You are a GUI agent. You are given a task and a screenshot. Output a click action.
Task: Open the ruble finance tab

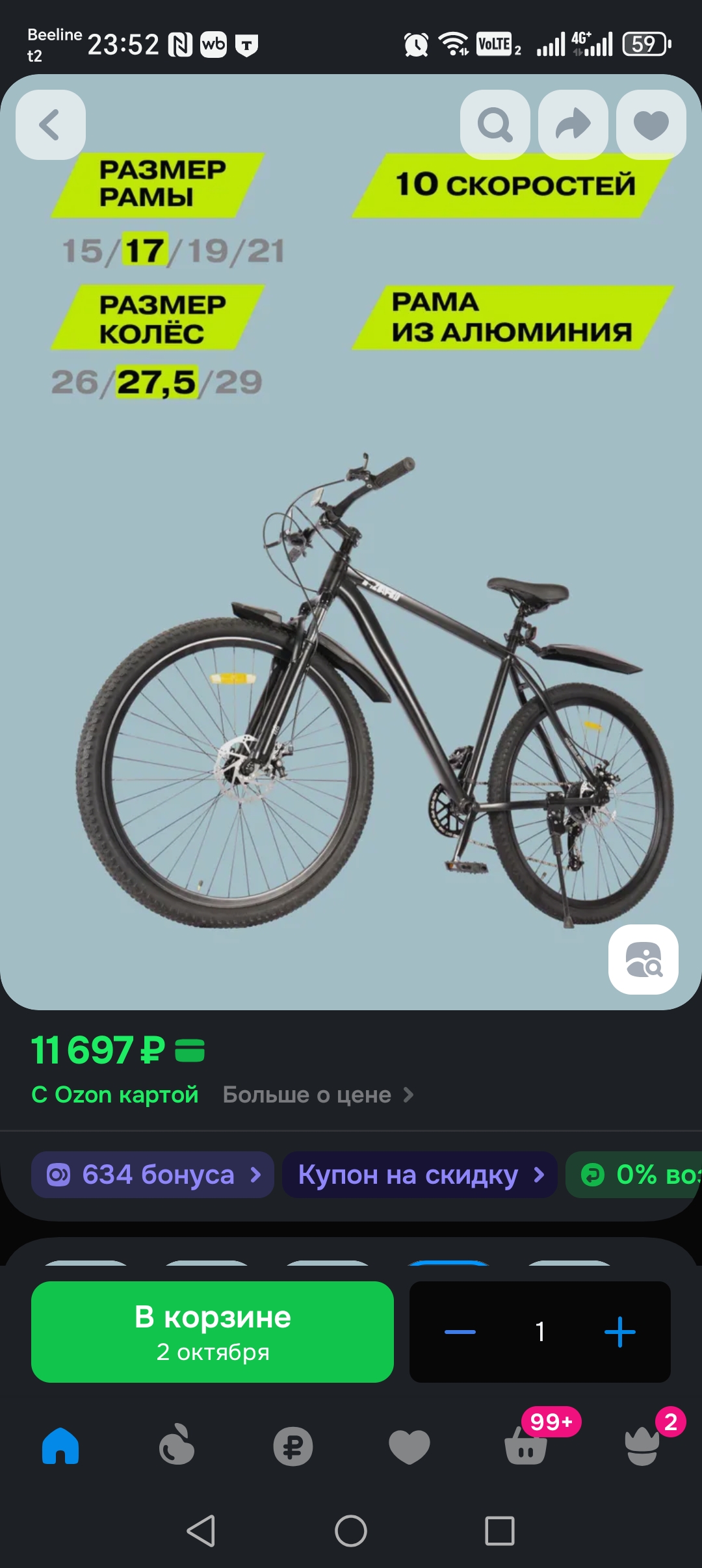(293, 1446)
